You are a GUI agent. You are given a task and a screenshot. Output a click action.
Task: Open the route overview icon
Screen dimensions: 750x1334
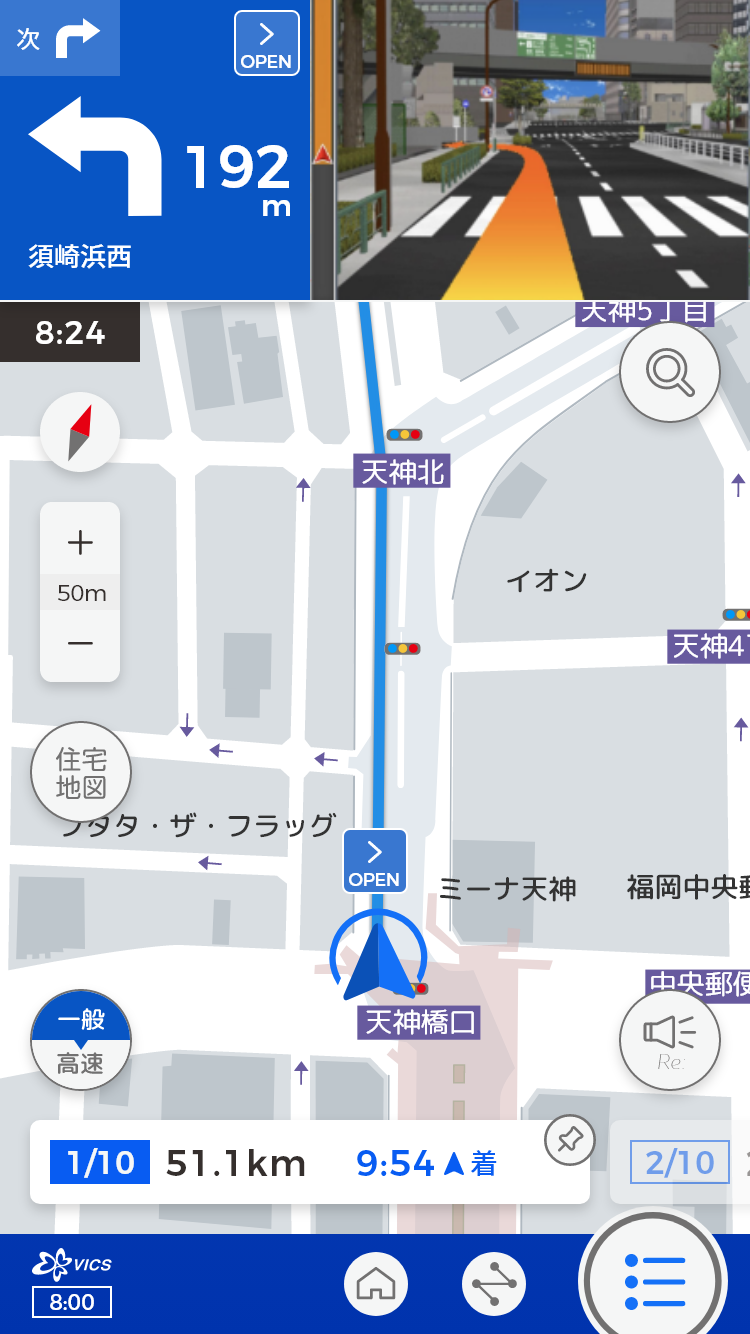[x=494, y=1283]
